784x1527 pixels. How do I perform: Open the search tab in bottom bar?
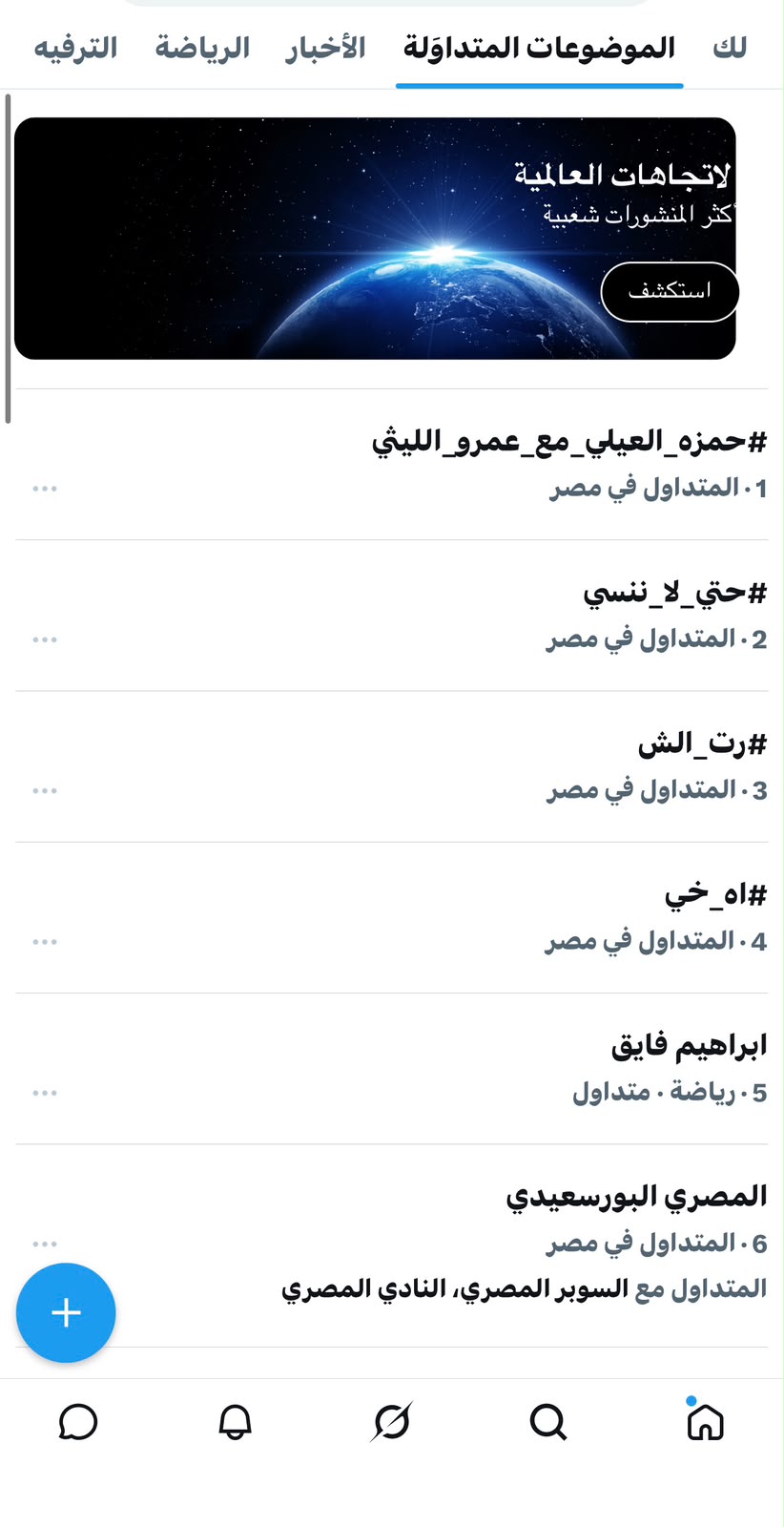[x=548, y=1422]
